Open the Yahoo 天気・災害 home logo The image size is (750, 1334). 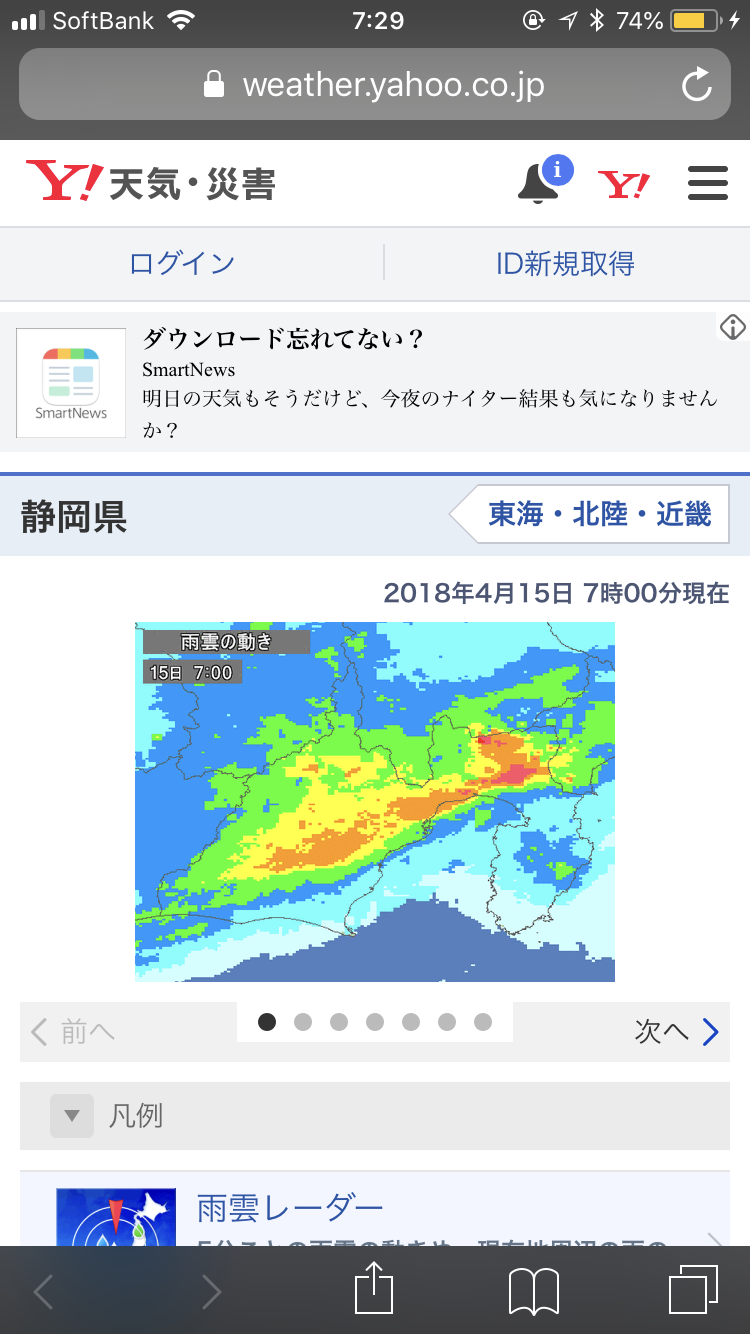pyautogui.click(x=151, y=183)
